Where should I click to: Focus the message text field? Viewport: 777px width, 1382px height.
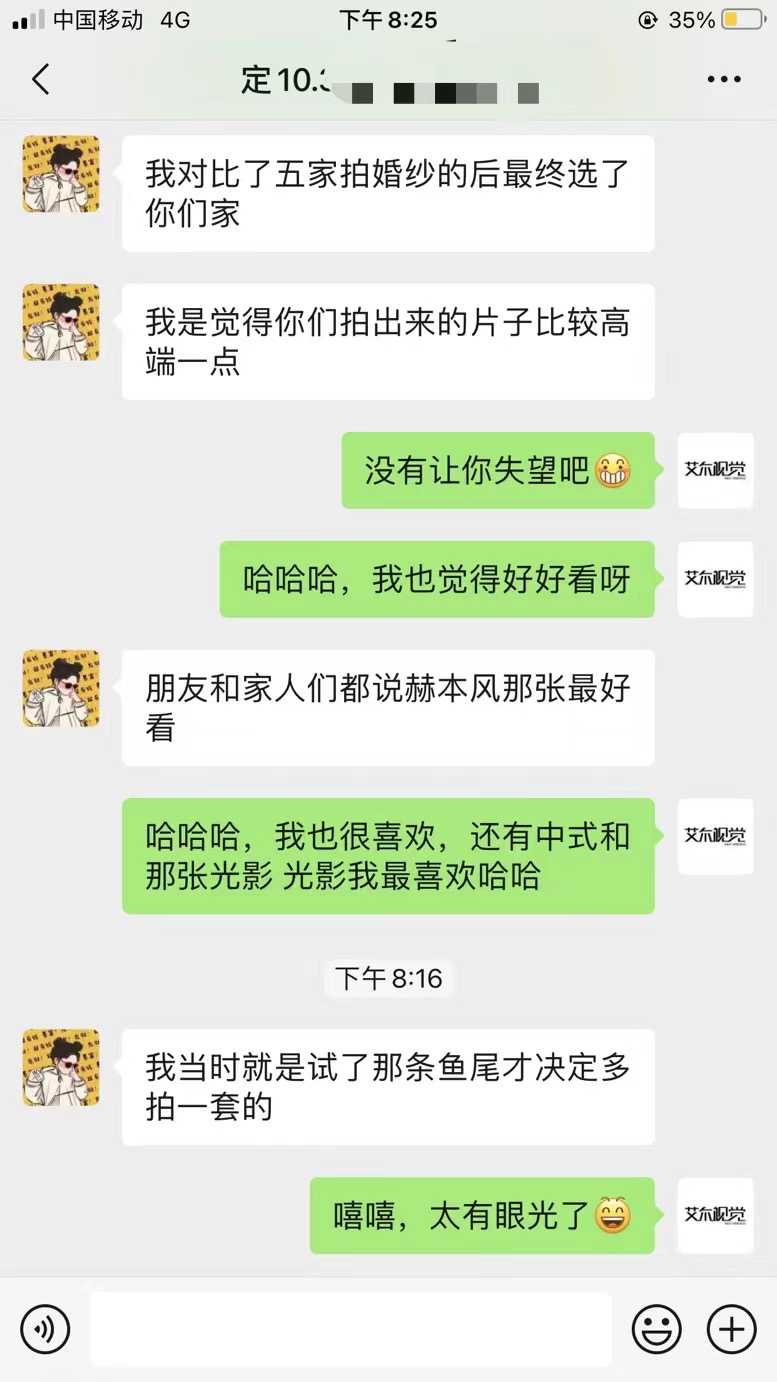pos(350,1330)
